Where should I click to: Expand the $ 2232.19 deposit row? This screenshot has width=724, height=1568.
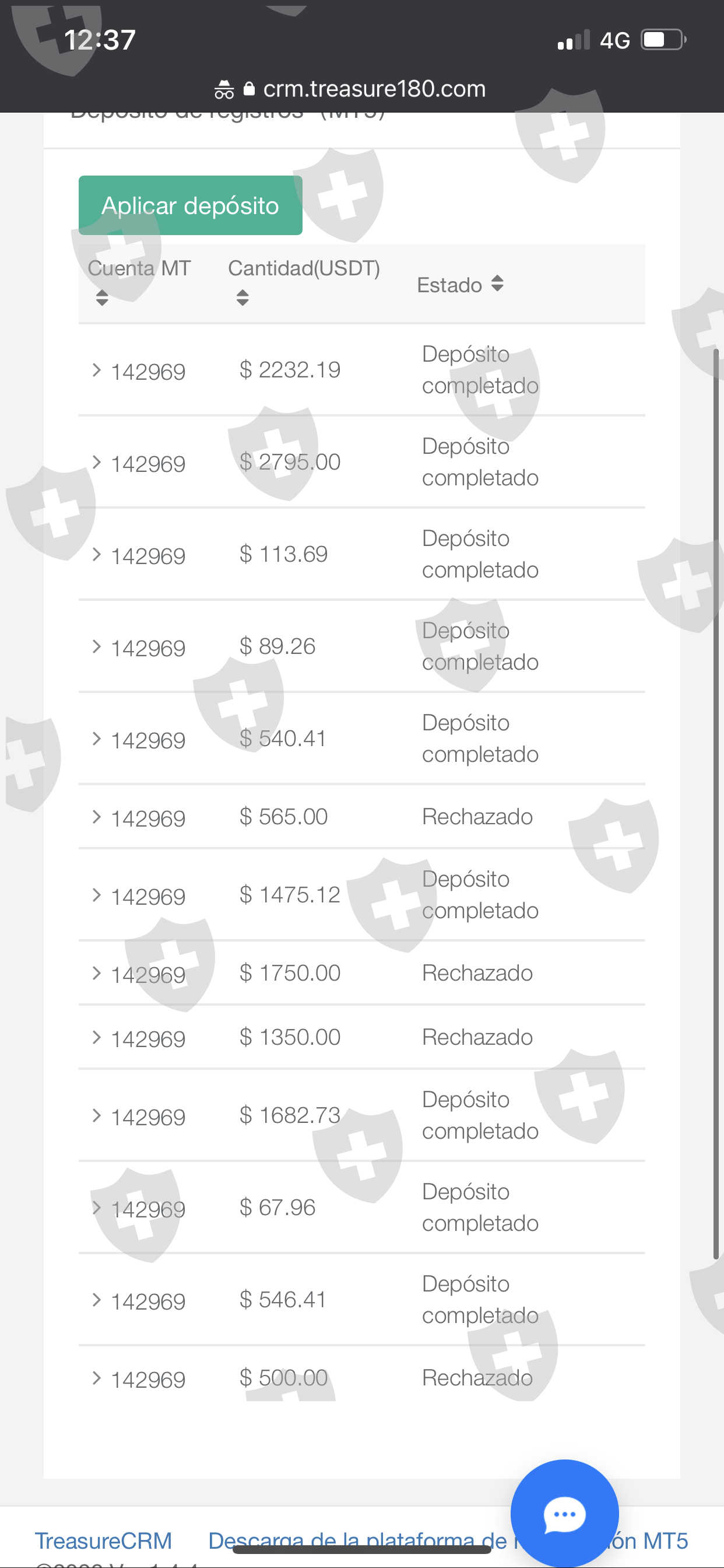[x=96, y=370]
